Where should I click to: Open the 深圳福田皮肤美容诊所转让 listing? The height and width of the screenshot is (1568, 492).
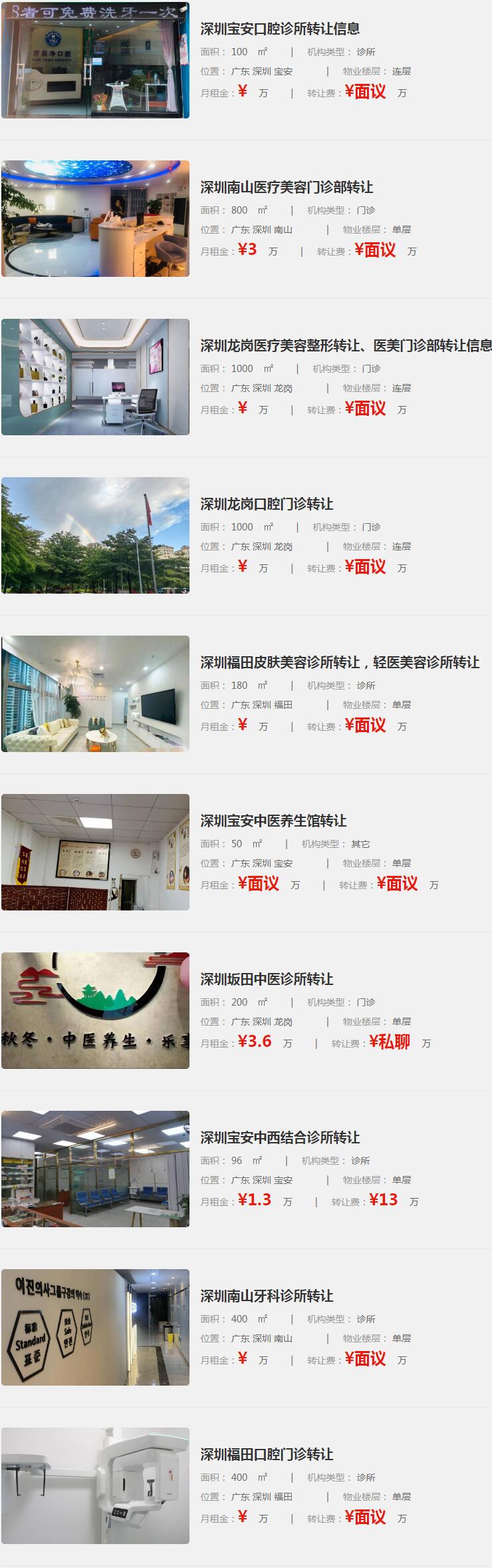point(340,662)
